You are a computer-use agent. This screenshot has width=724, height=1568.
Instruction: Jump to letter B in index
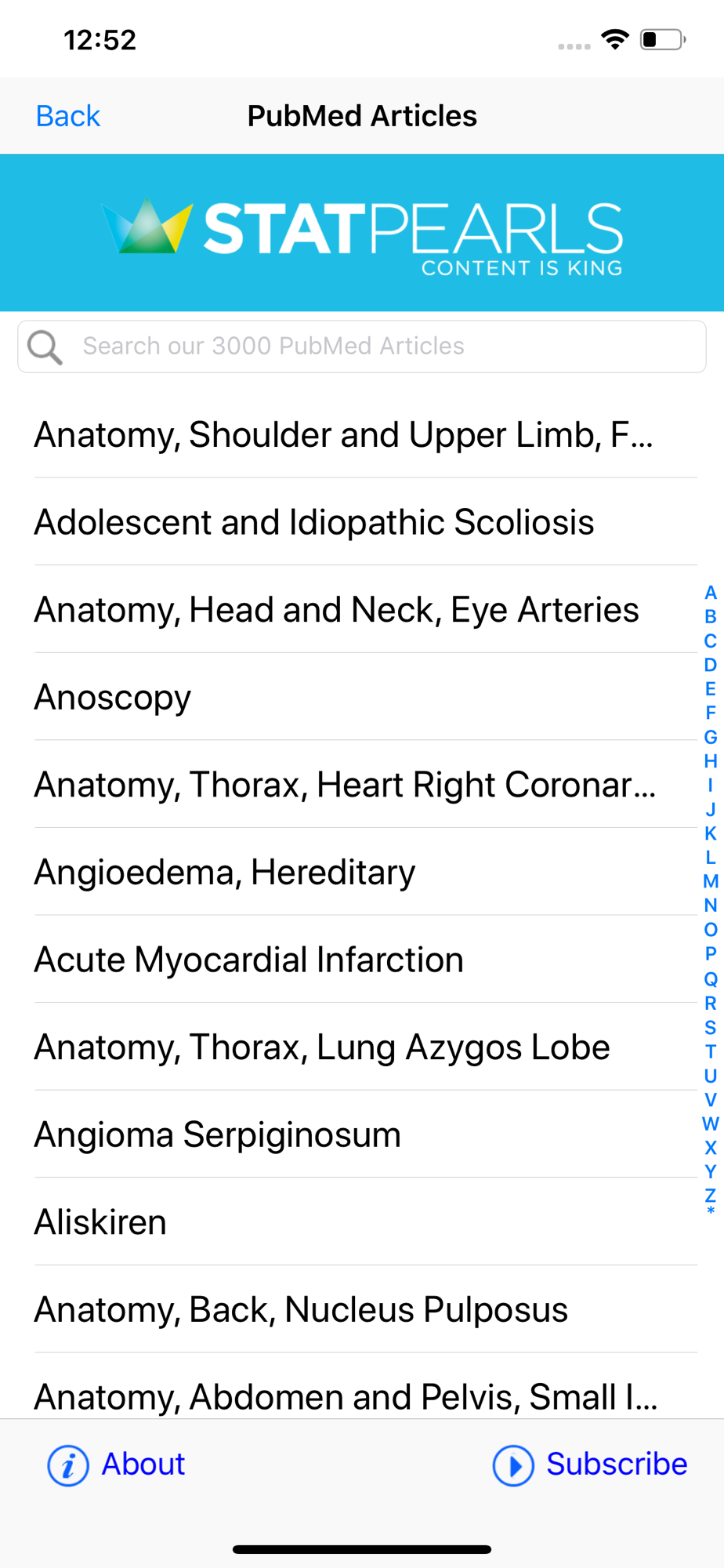click(x=711, y=616)
